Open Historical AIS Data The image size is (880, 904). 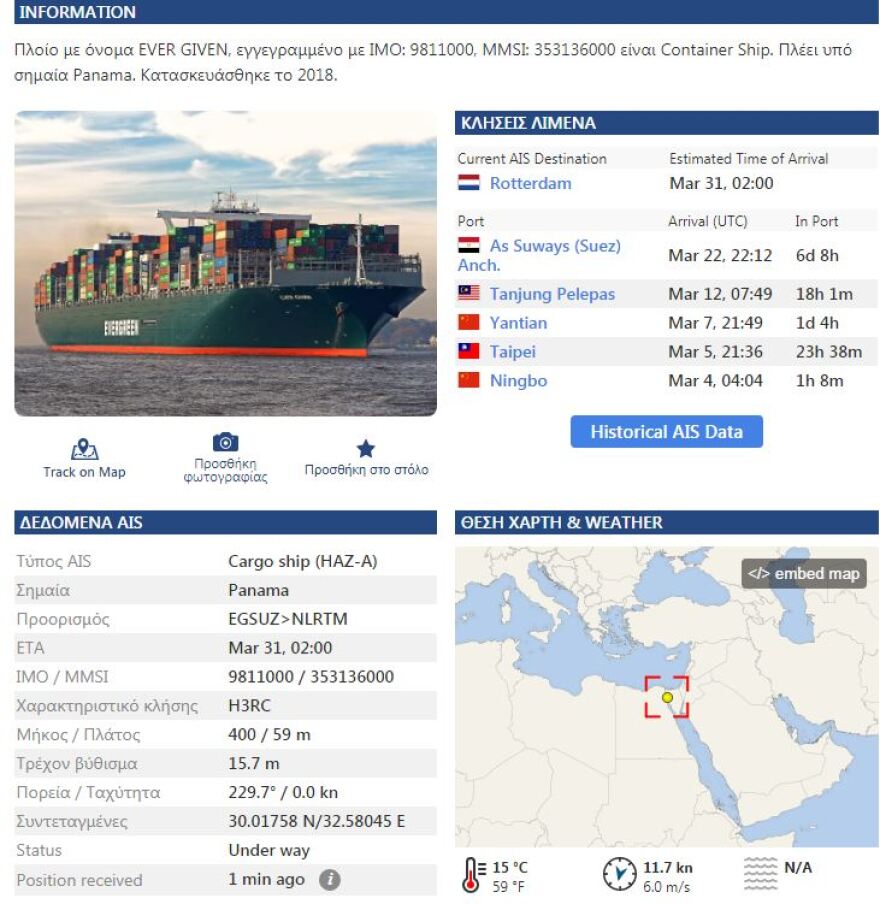pos(666,432)
